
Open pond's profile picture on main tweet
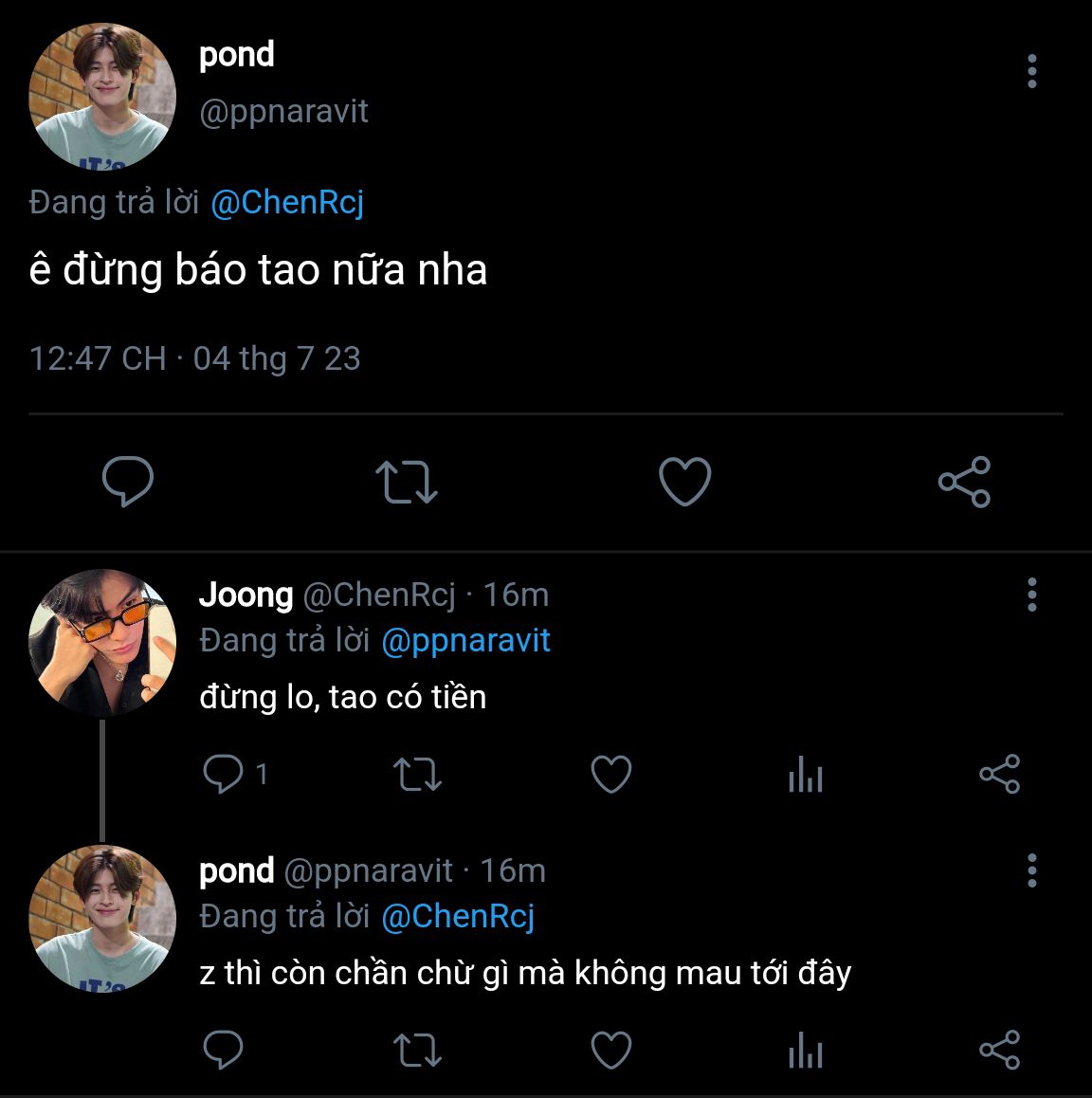pos(102,97)
